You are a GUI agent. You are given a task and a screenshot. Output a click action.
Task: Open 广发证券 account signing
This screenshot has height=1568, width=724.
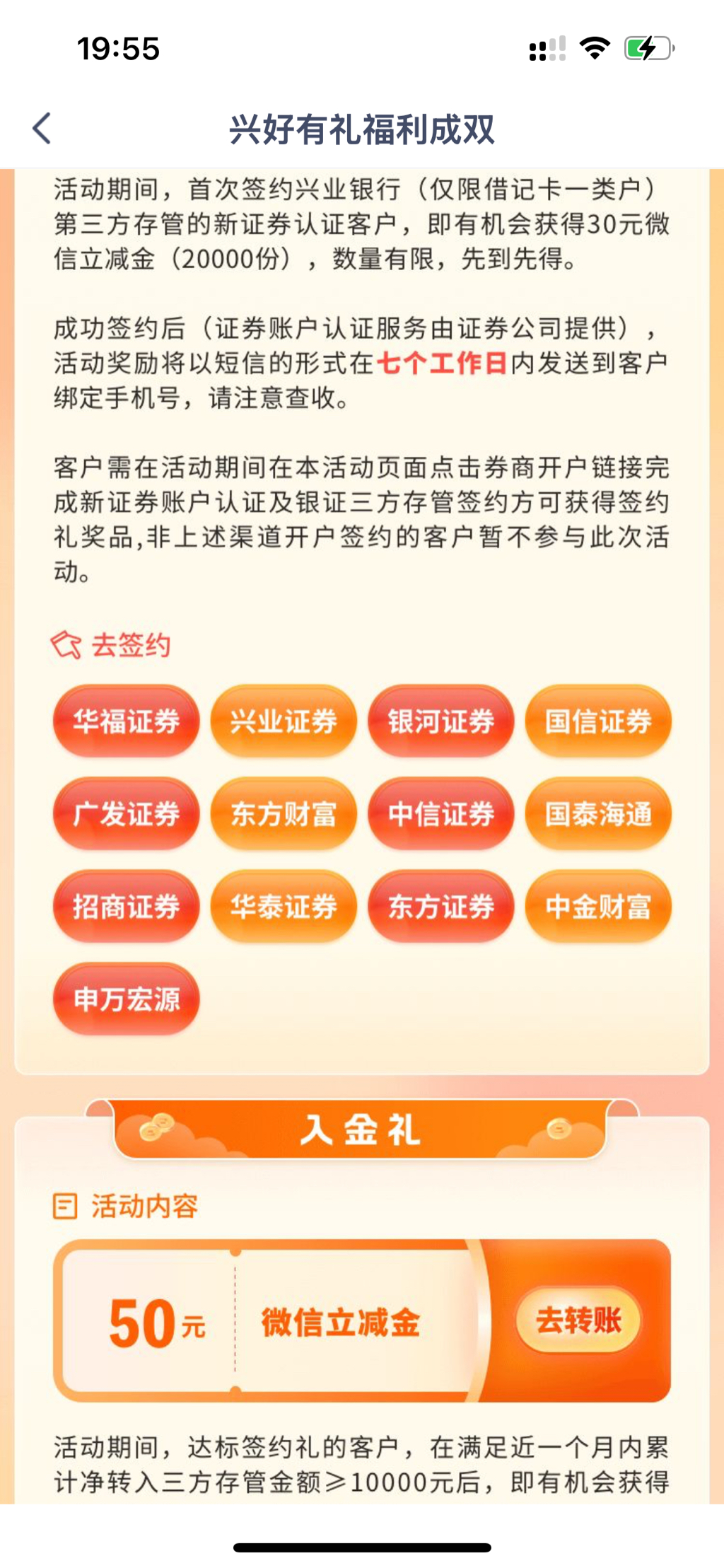(x=127, y=813)
